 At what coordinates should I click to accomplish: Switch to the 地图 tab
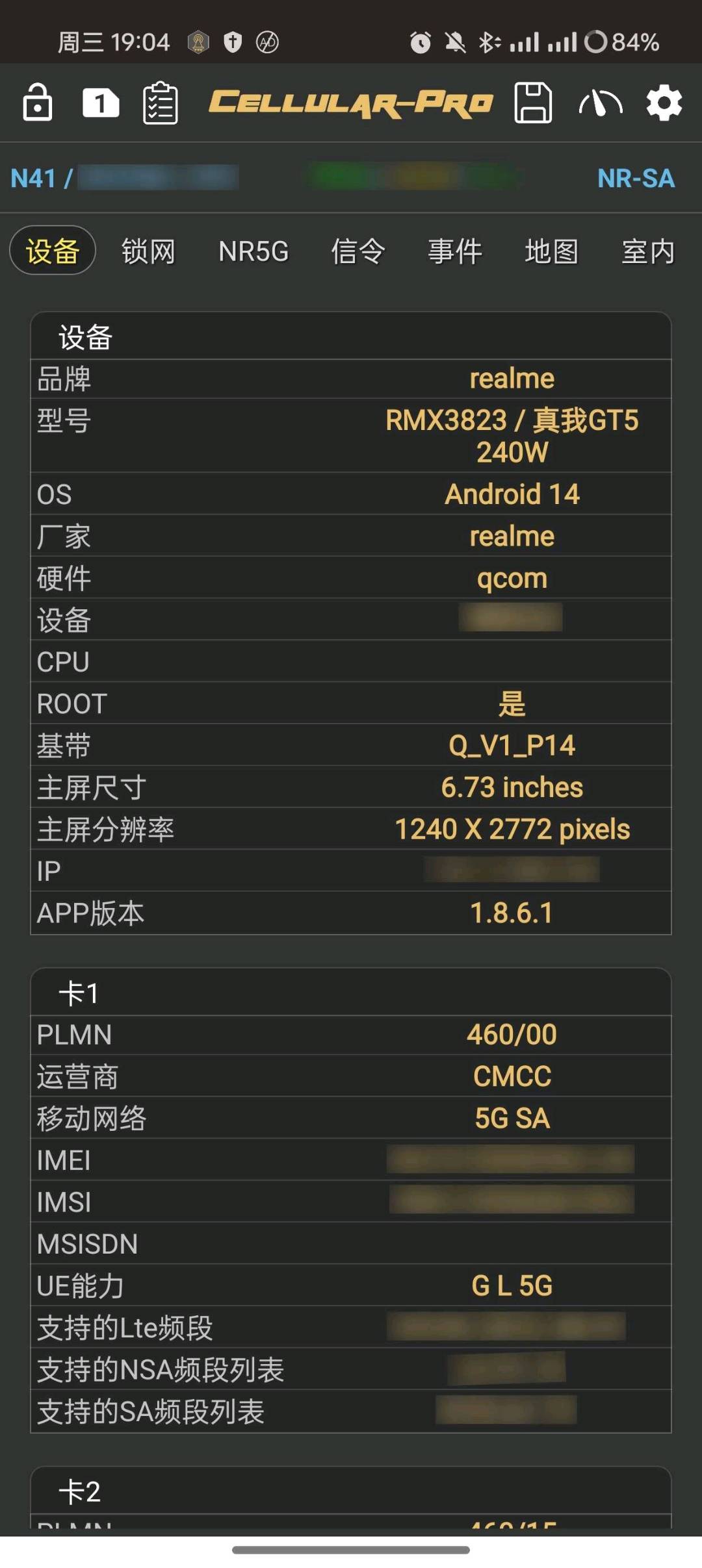[x=552, y=251]
